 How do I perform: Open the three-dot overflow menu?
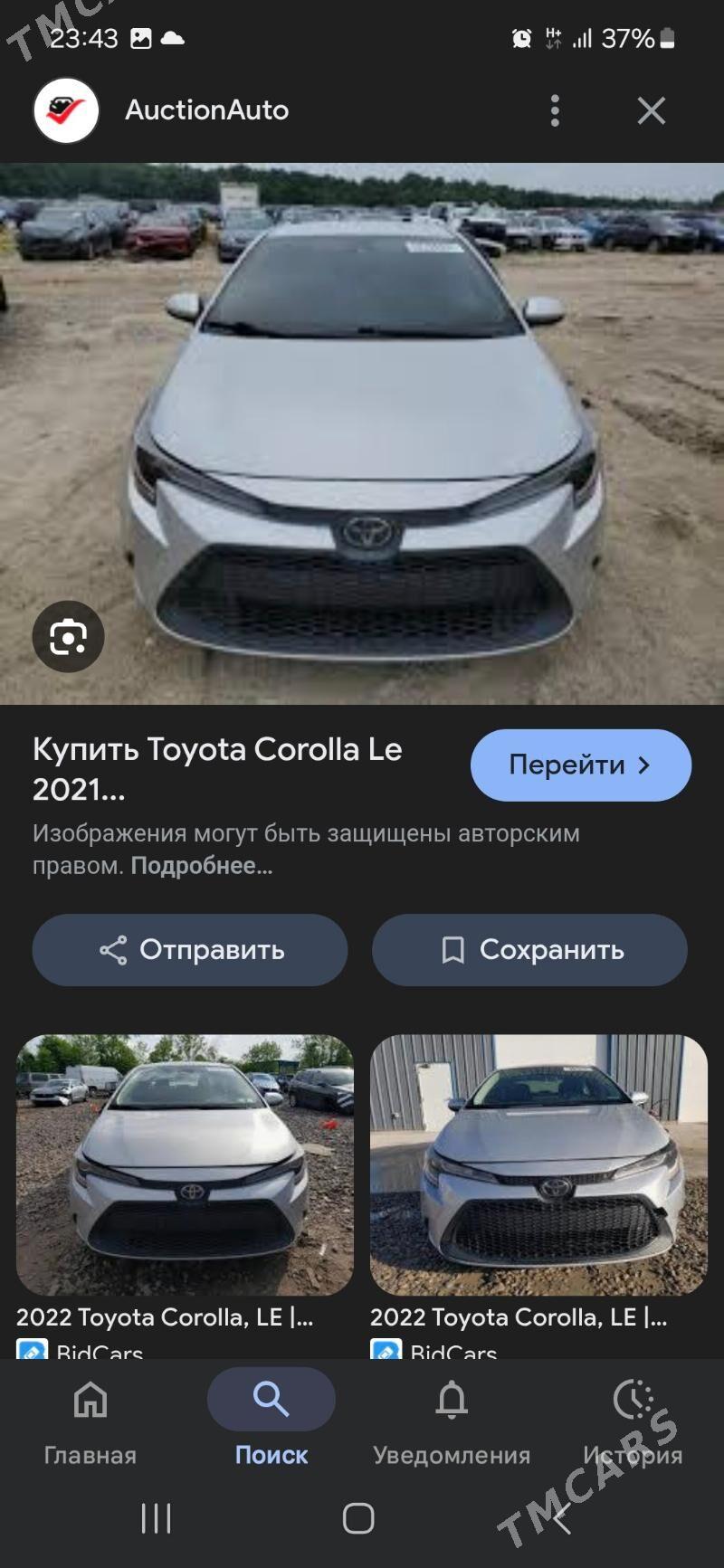555,110
